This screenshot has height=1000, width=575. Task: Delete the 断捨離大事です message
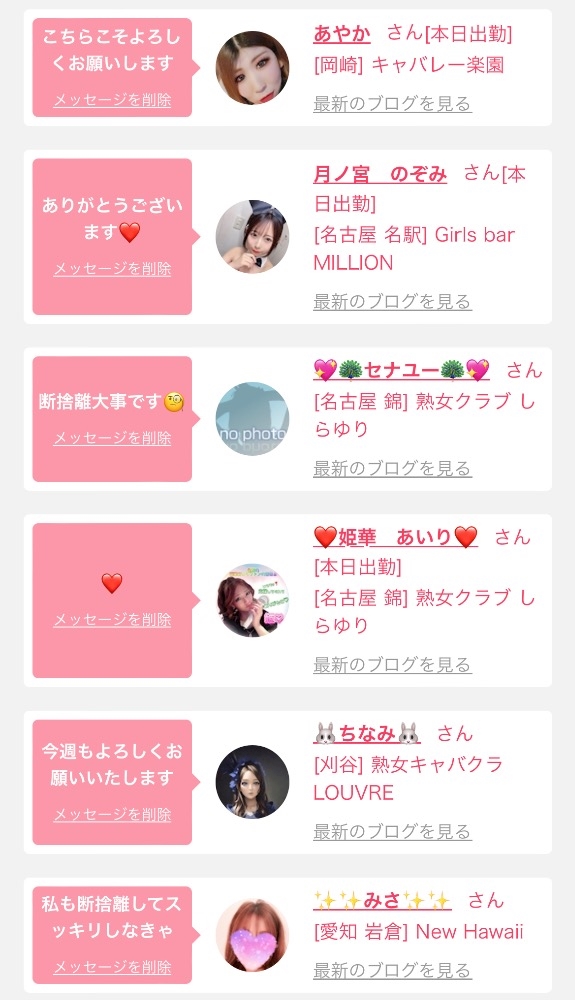click(112, 438)
